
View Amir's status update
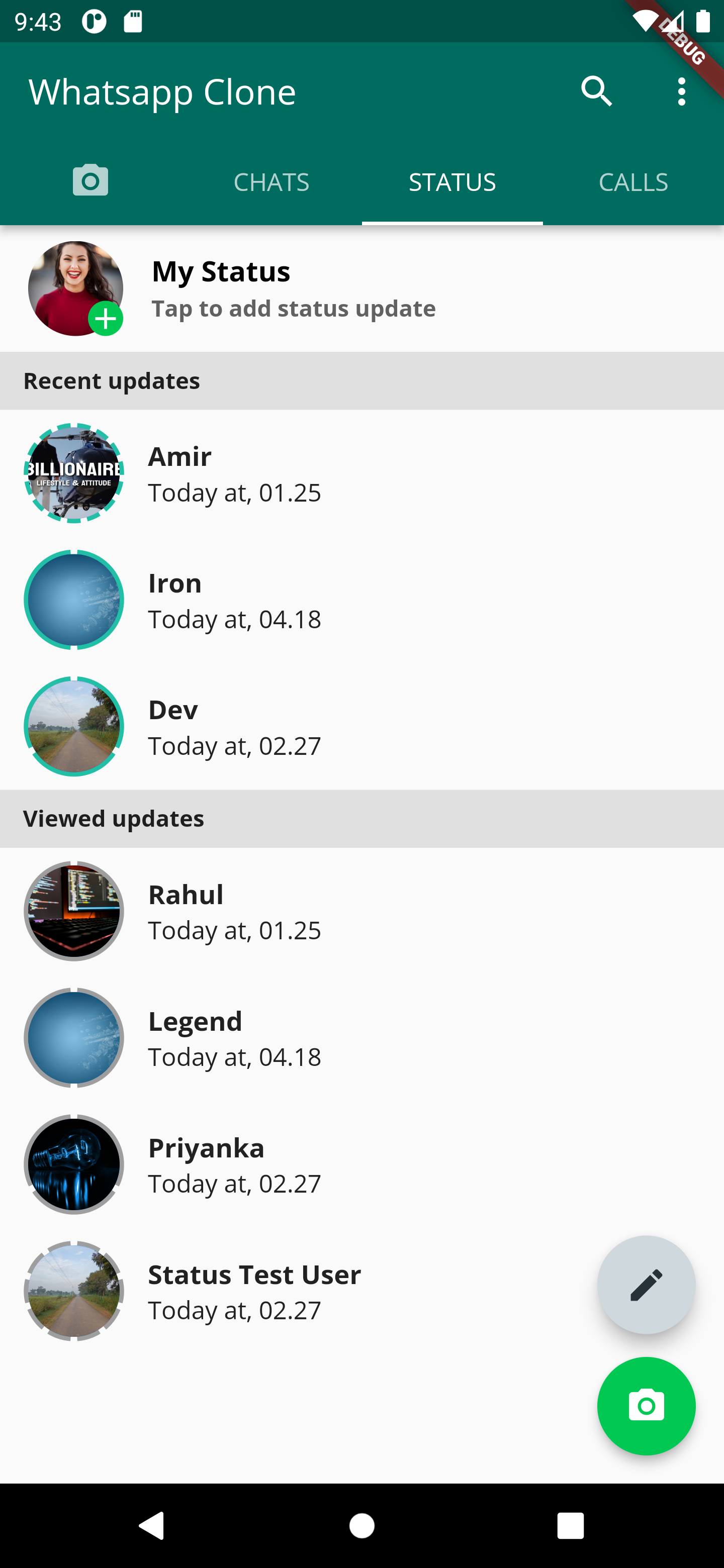coord(234,473)
